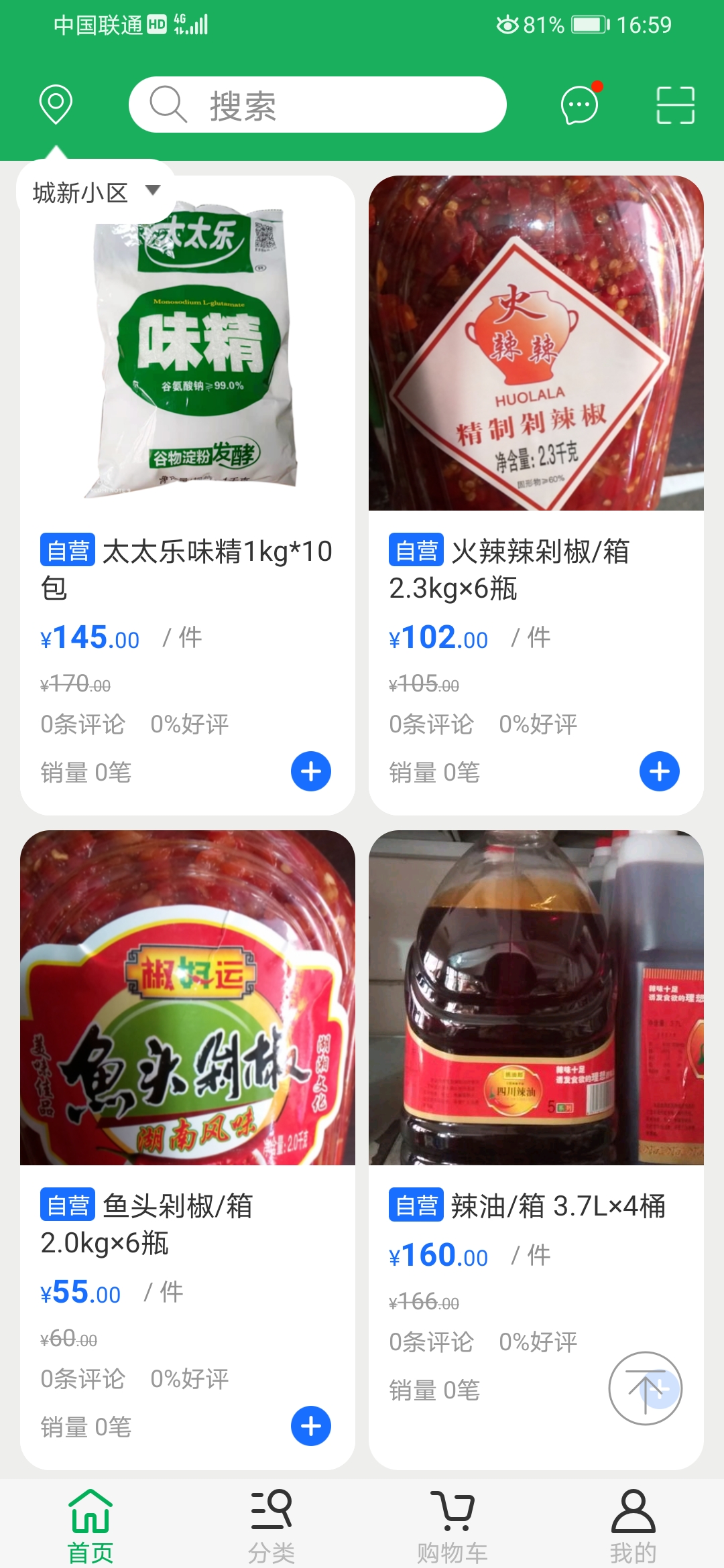Click the scan QR code icon
The image size is (724, 1568).
677,105
